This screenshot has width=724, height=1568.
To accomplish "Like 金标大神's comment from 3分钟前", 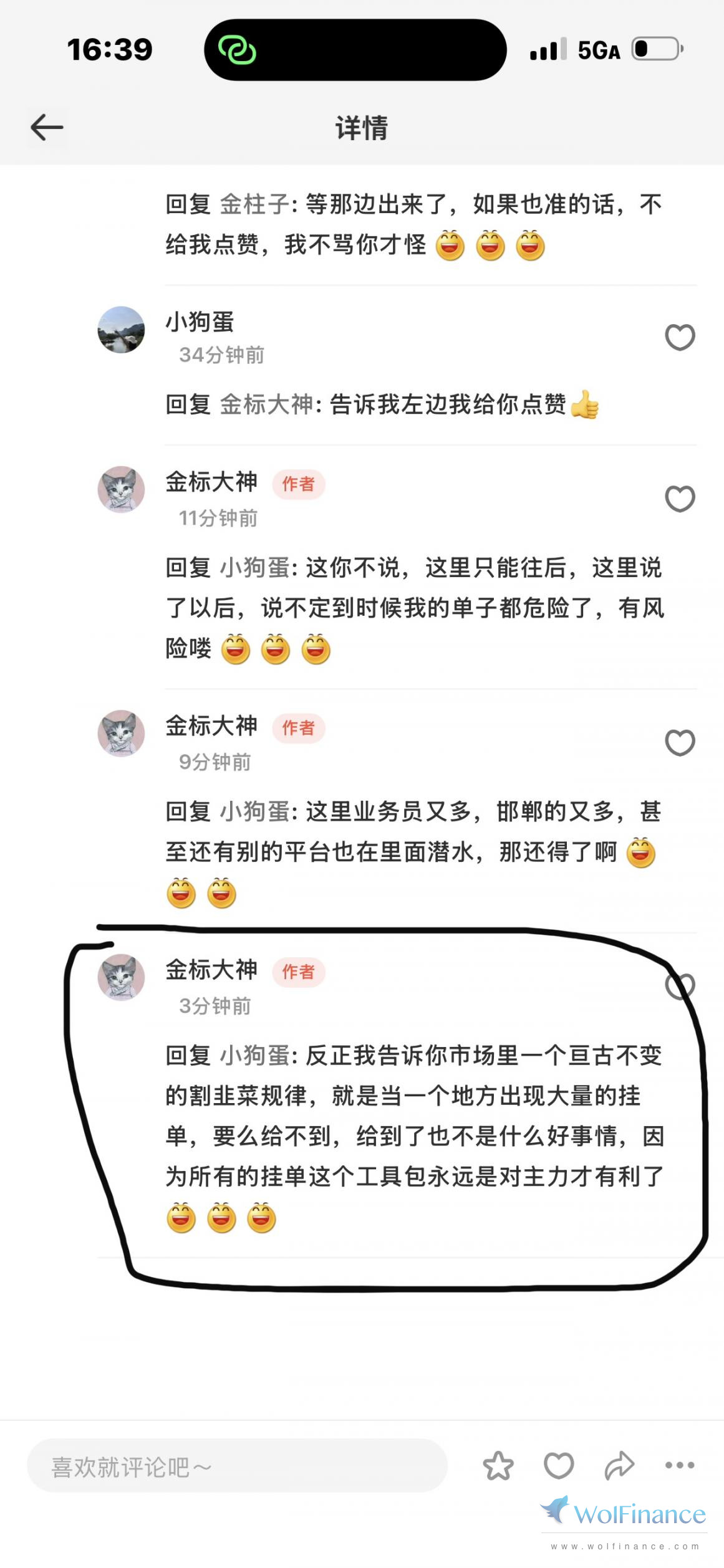I will click(x=679, y=985).
